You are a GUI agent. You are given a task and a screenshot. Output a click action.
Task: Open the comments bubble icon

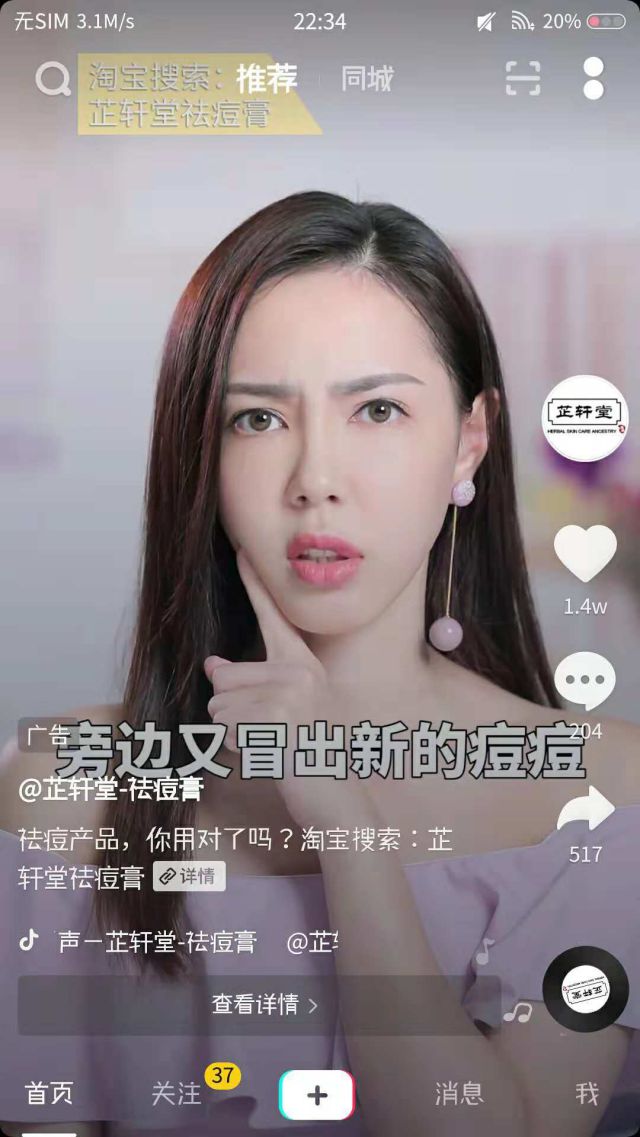(x=585, y=681)
